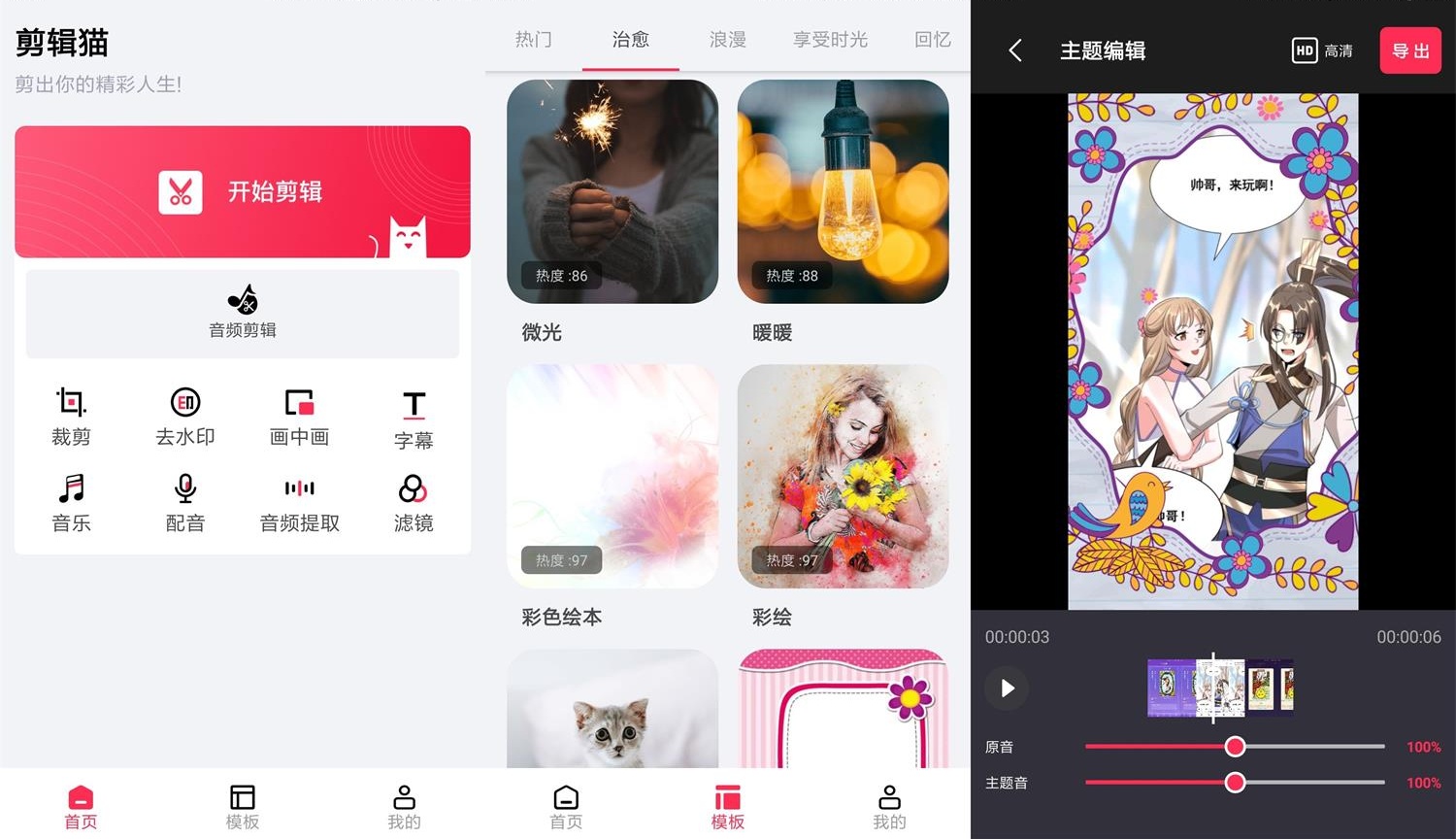Open the 裁剪 crop tool
Screen dimensions: 1456x839
[71, 416]
